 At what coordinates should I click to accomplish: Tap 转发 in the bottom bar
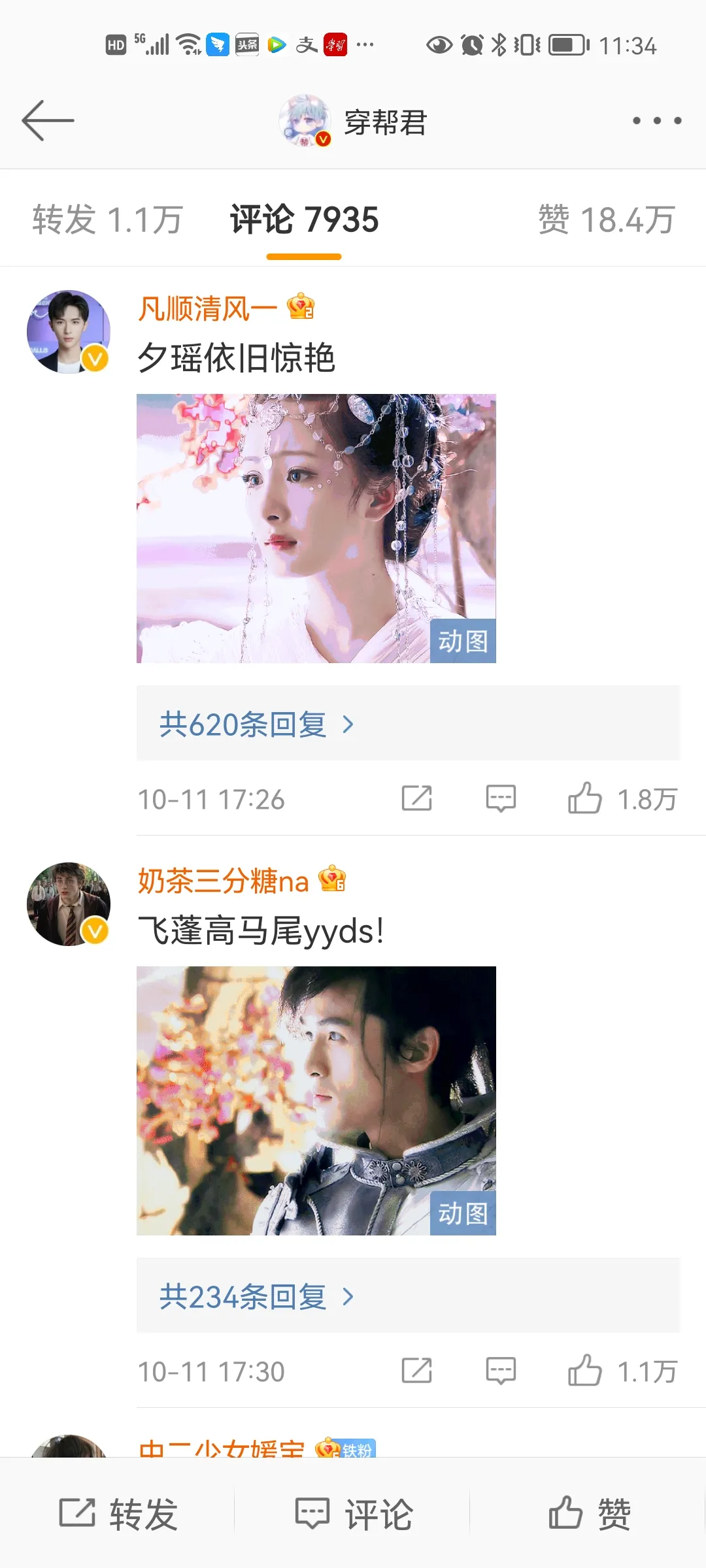[x=118, y=1513]
